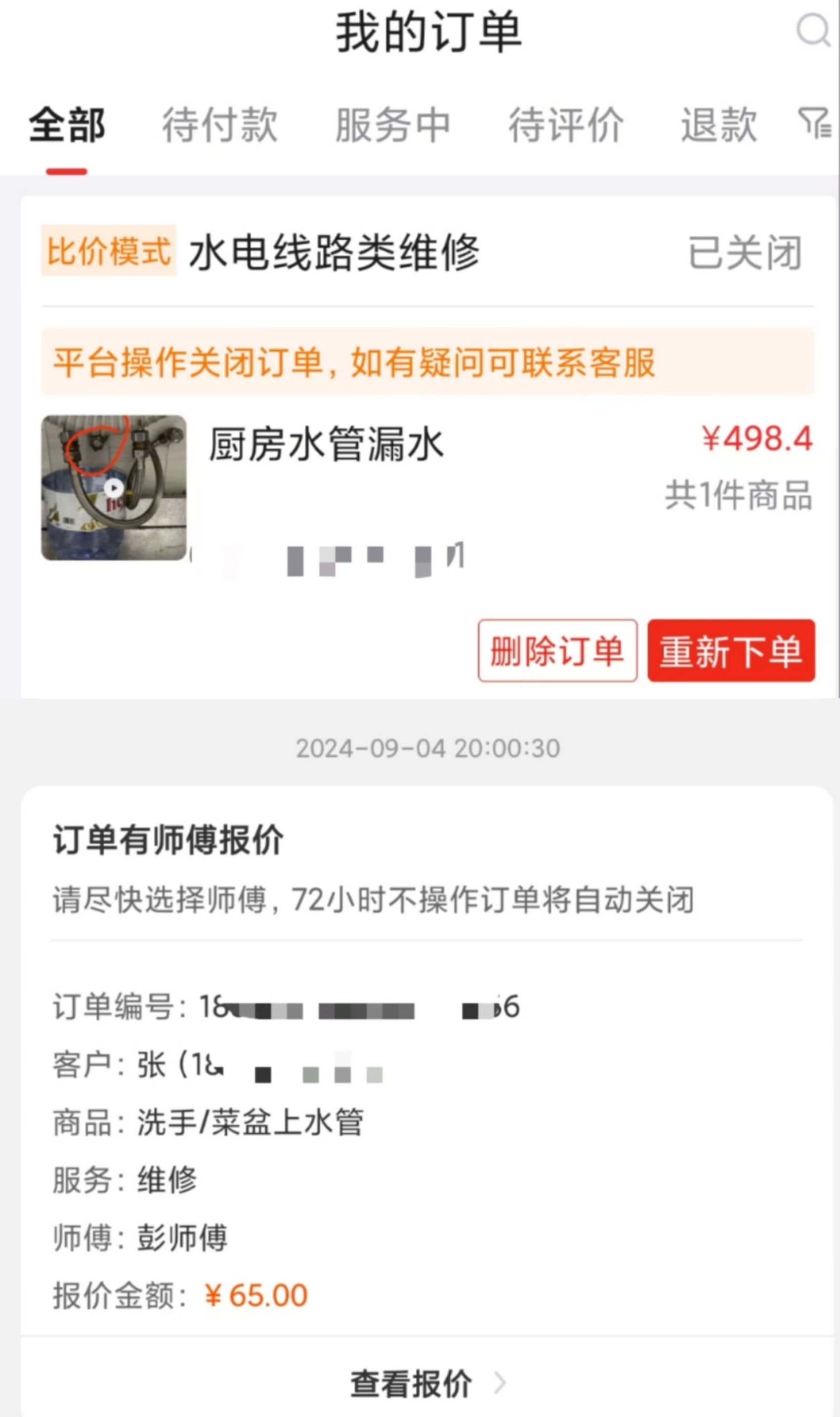Reorder with the 重新下单 button
This screenshot has width=840, height=1417.
(x=731, y=650)
